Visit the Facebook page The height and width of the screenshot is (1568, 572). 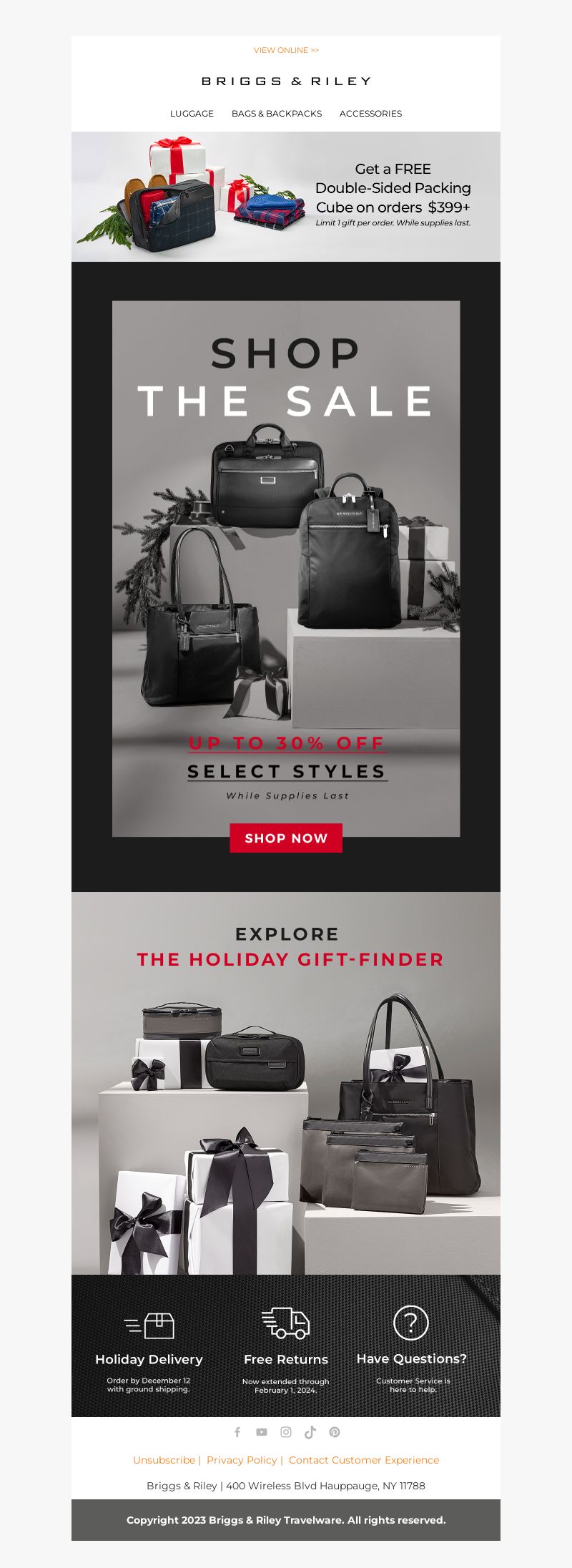[x=237, y=1432]
